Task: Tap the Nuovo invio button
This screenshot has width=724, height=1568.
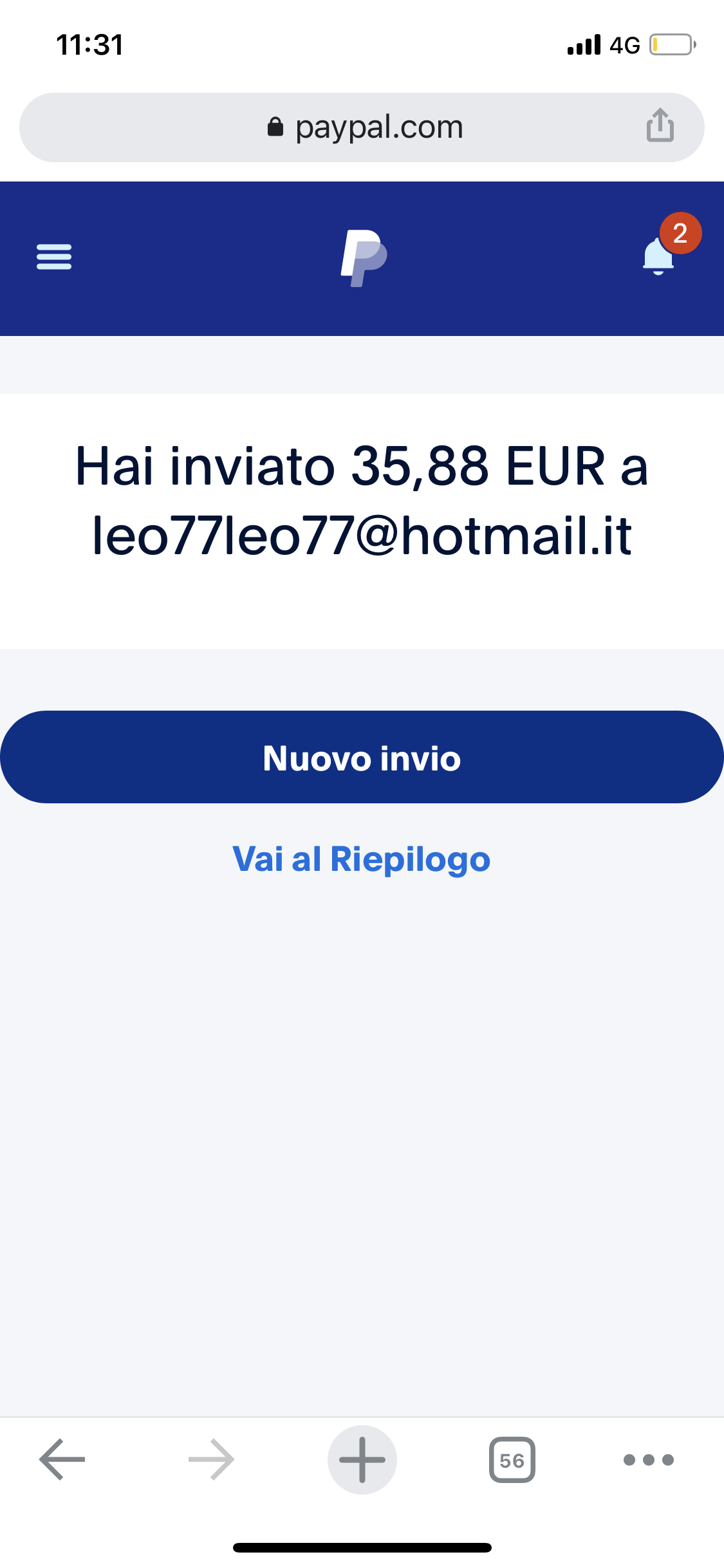Action: point(362,757)
